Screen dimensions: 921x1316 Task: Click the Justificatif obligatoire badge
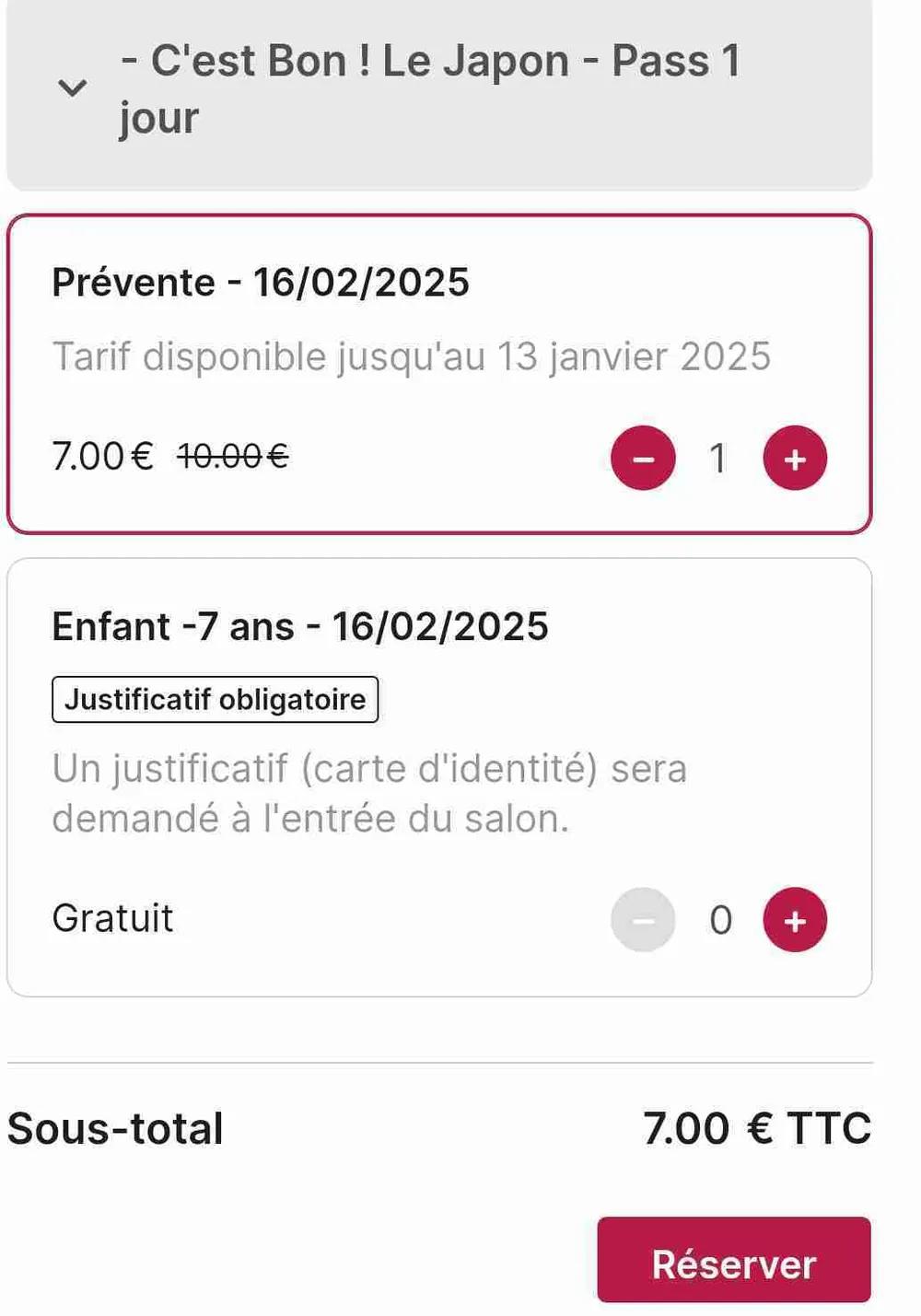click(215, 698)
